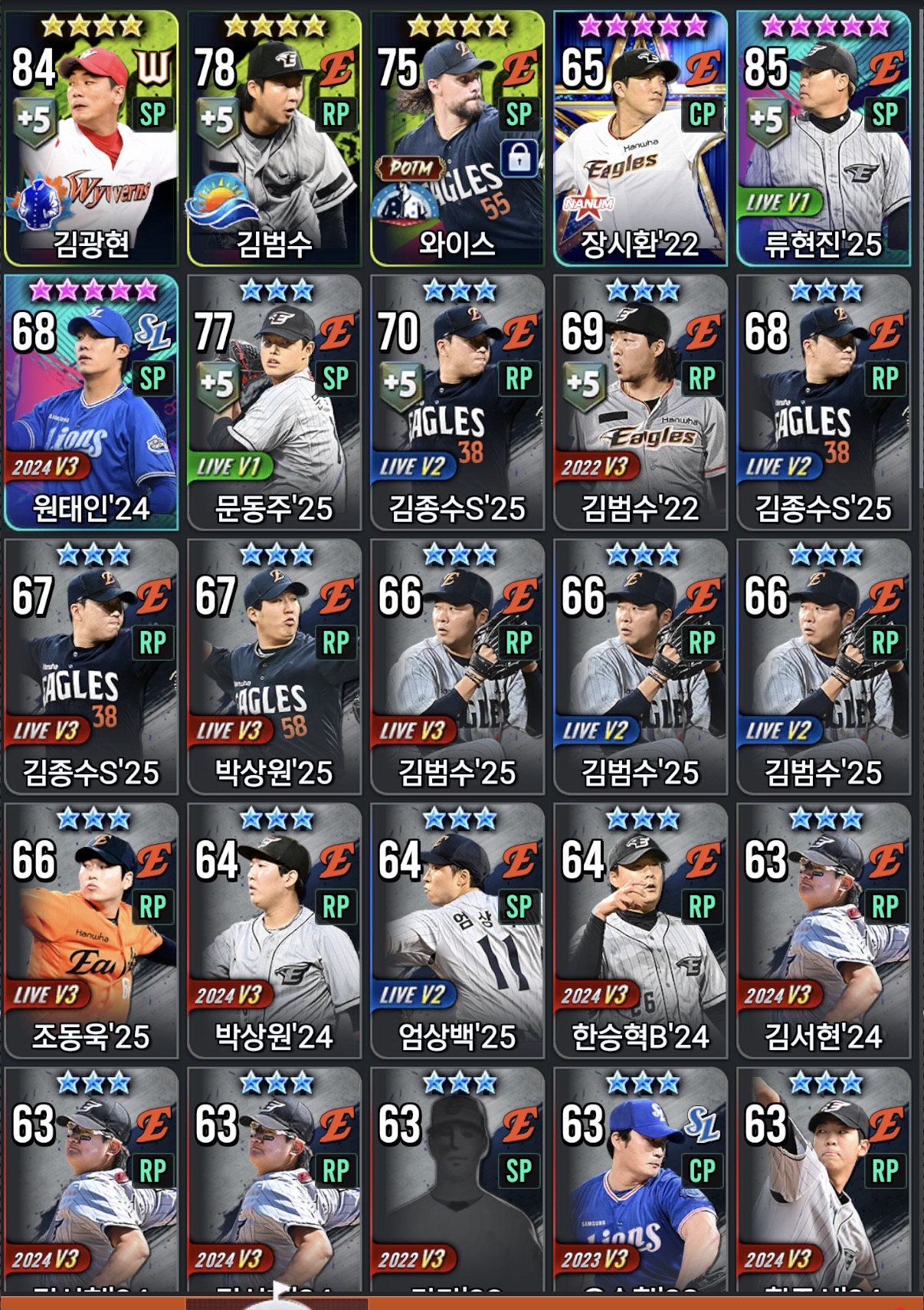Select the 류현진'25 85 SP card
924x1310 pixels.
[824, 140]
